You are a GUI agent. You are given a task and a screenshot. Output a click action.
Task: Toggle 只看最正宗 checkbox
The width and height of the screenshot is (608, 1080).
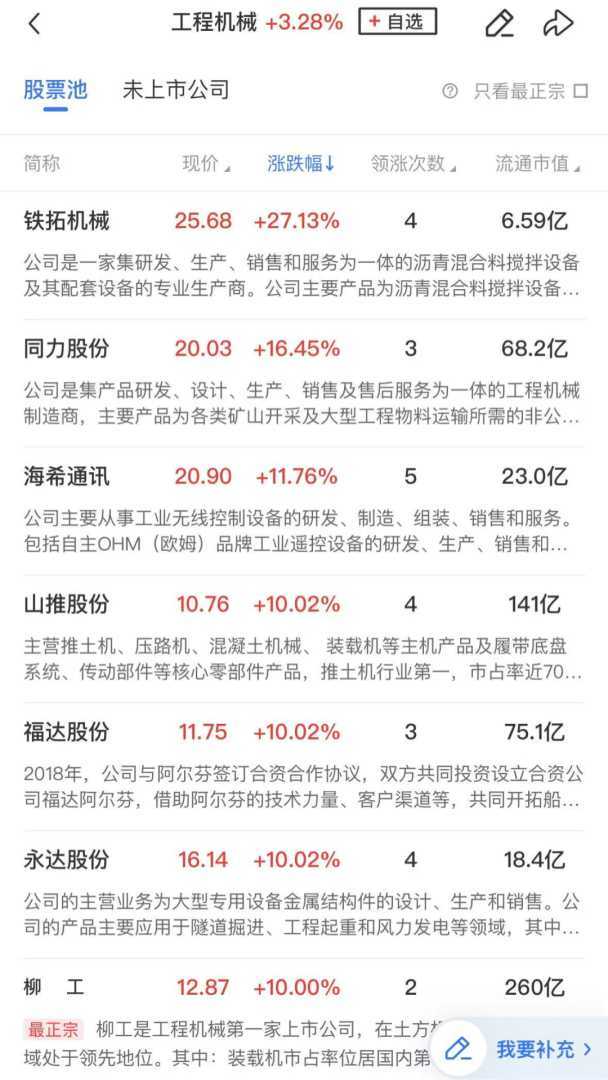(581, 91)
